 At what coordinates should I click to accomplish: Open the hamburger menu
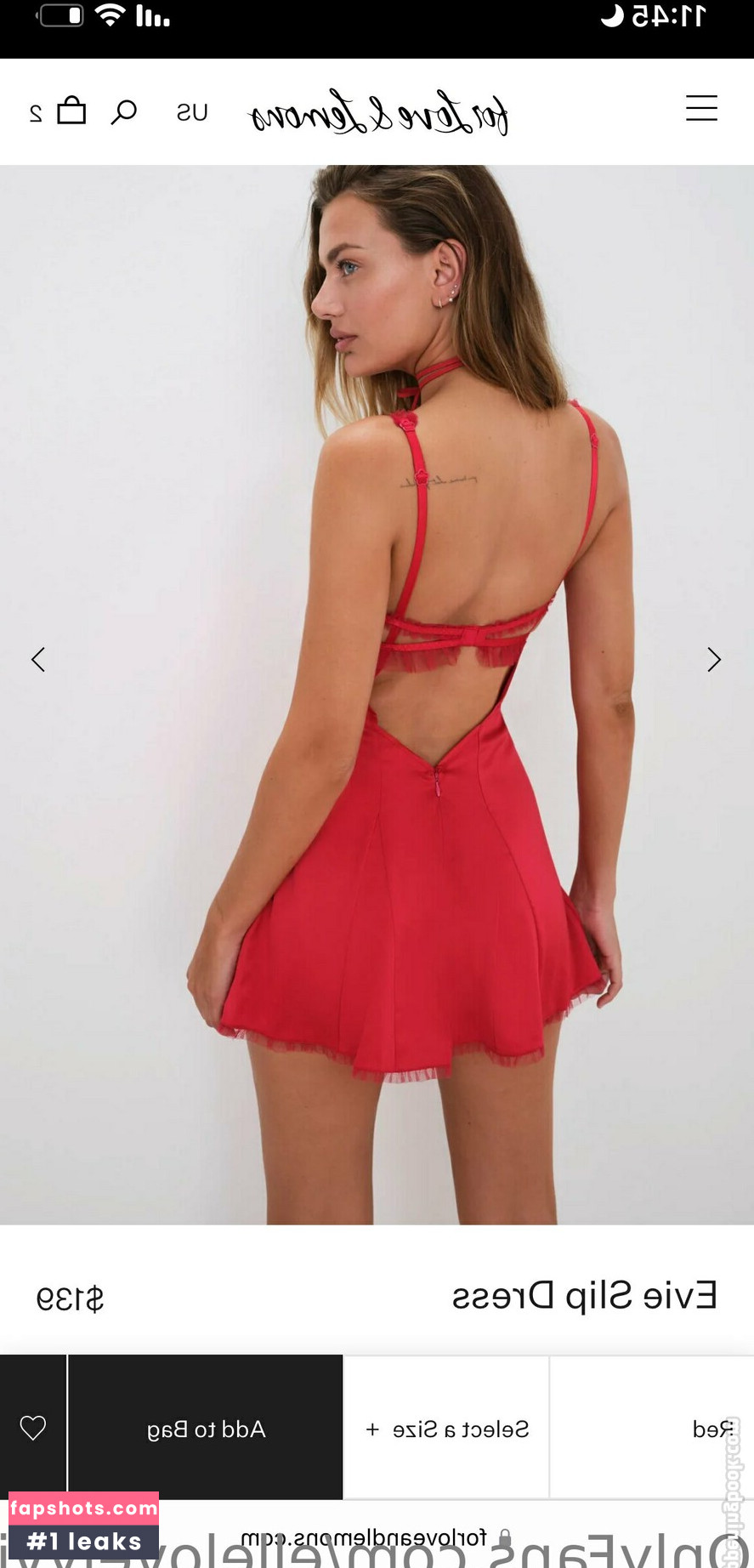[x=701, y=109]
